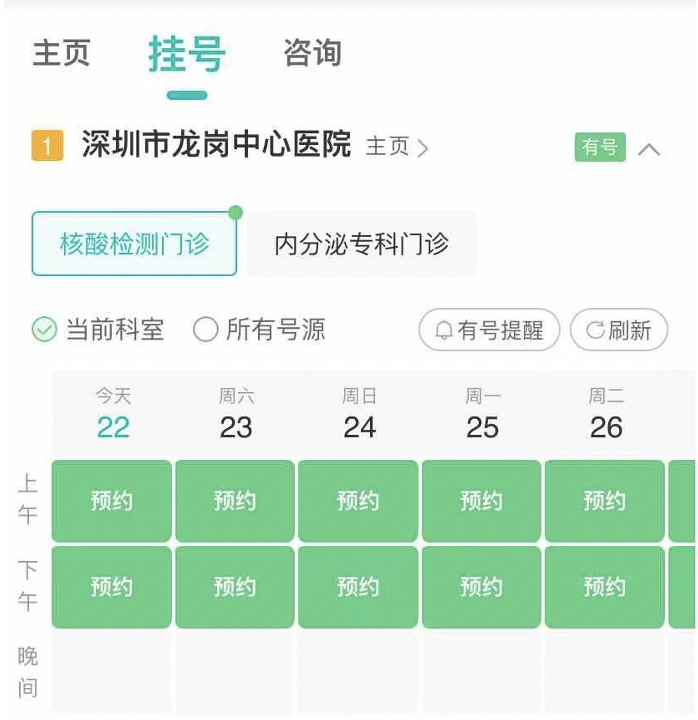This screenshot has height=720, width=698.
Task: Enable 有号提醒 notification
Action: 489,330
